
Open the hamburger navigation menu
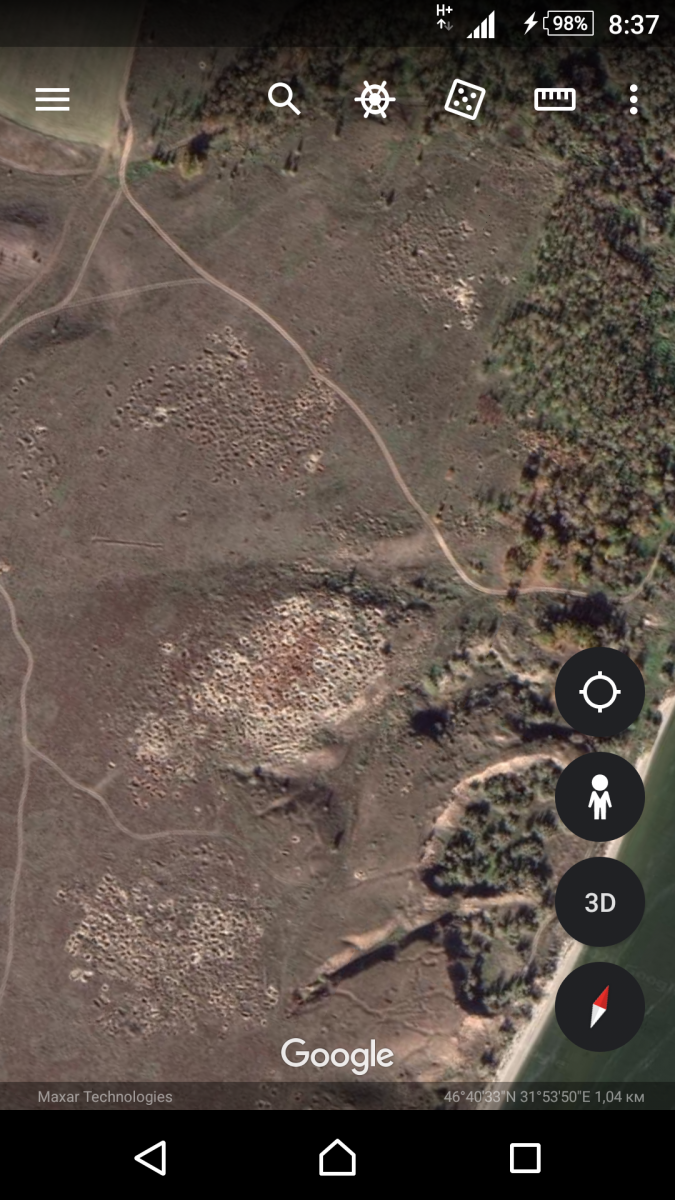click(x=52, y=99)
